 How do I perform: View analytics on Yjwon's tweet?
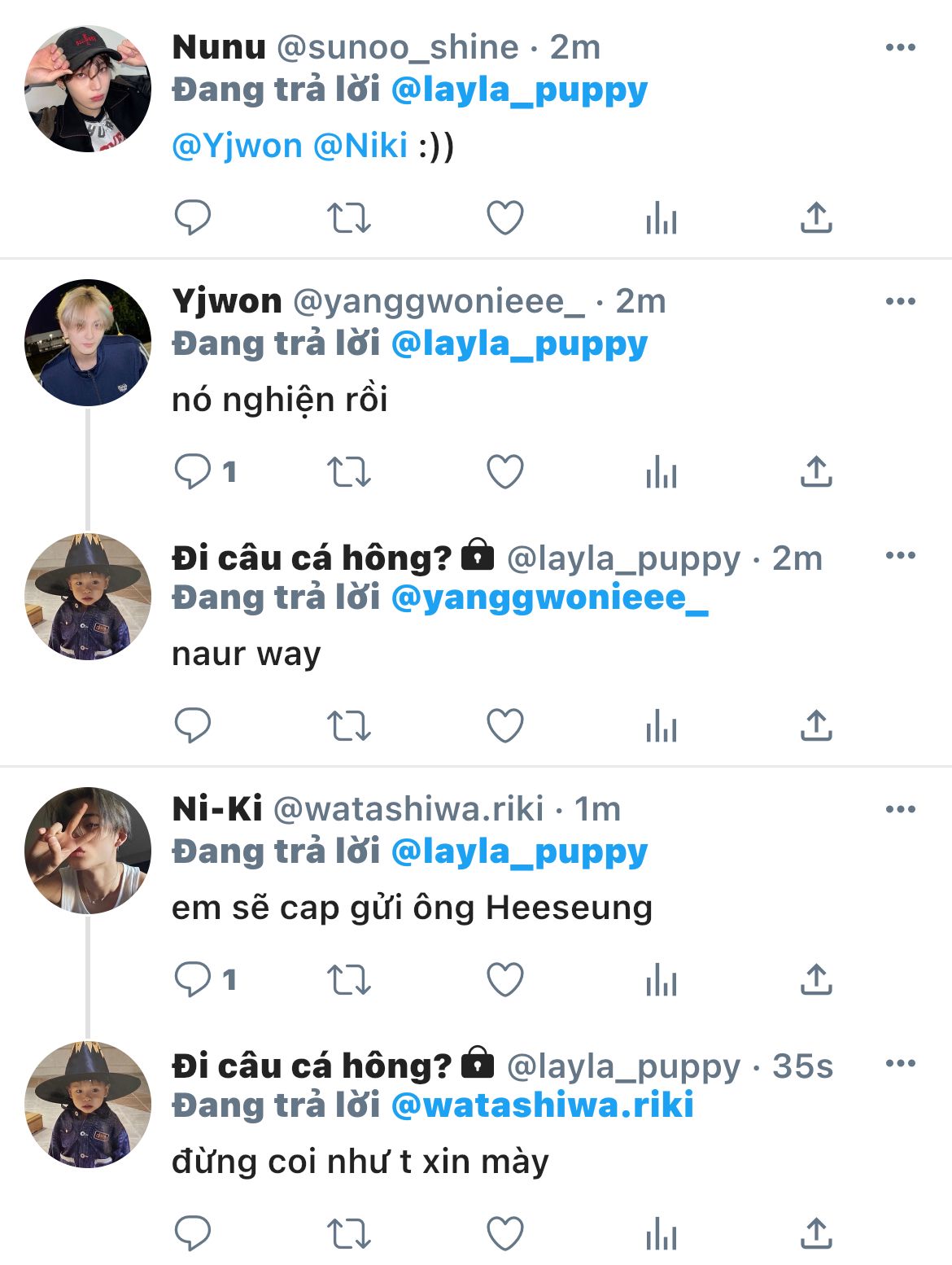(x=661, y=472)
